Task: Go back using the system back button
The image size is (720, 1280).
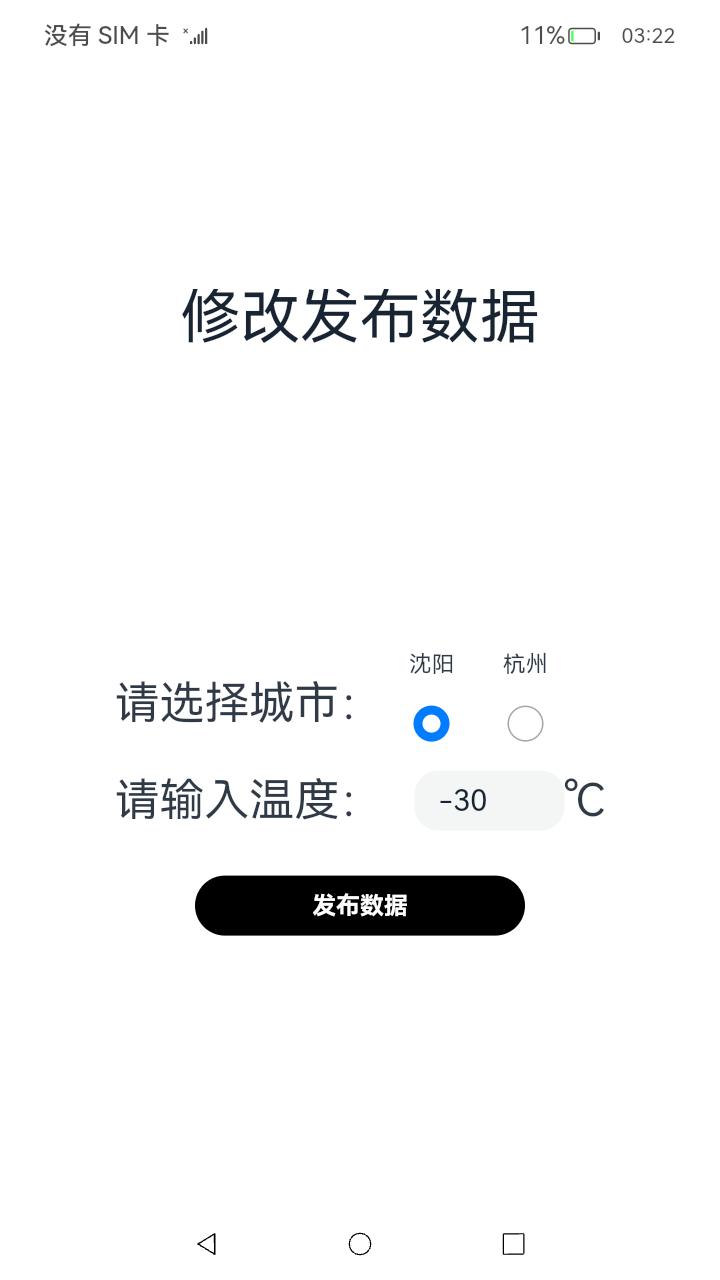Action: (x=207, y=1243)
